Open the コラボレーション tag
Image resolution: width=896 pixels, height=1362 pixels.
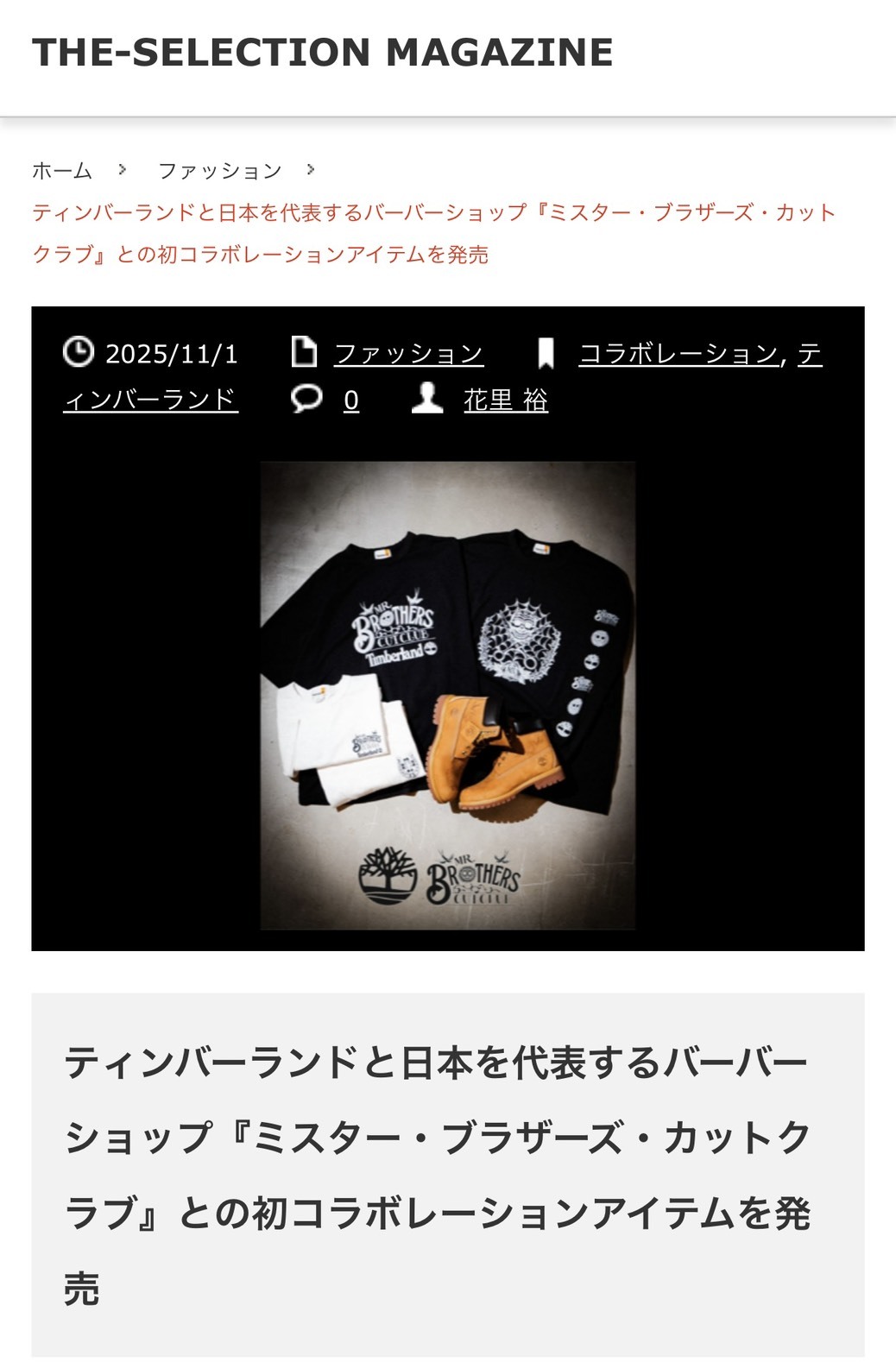pyautogui.click(x=678, y=354)
